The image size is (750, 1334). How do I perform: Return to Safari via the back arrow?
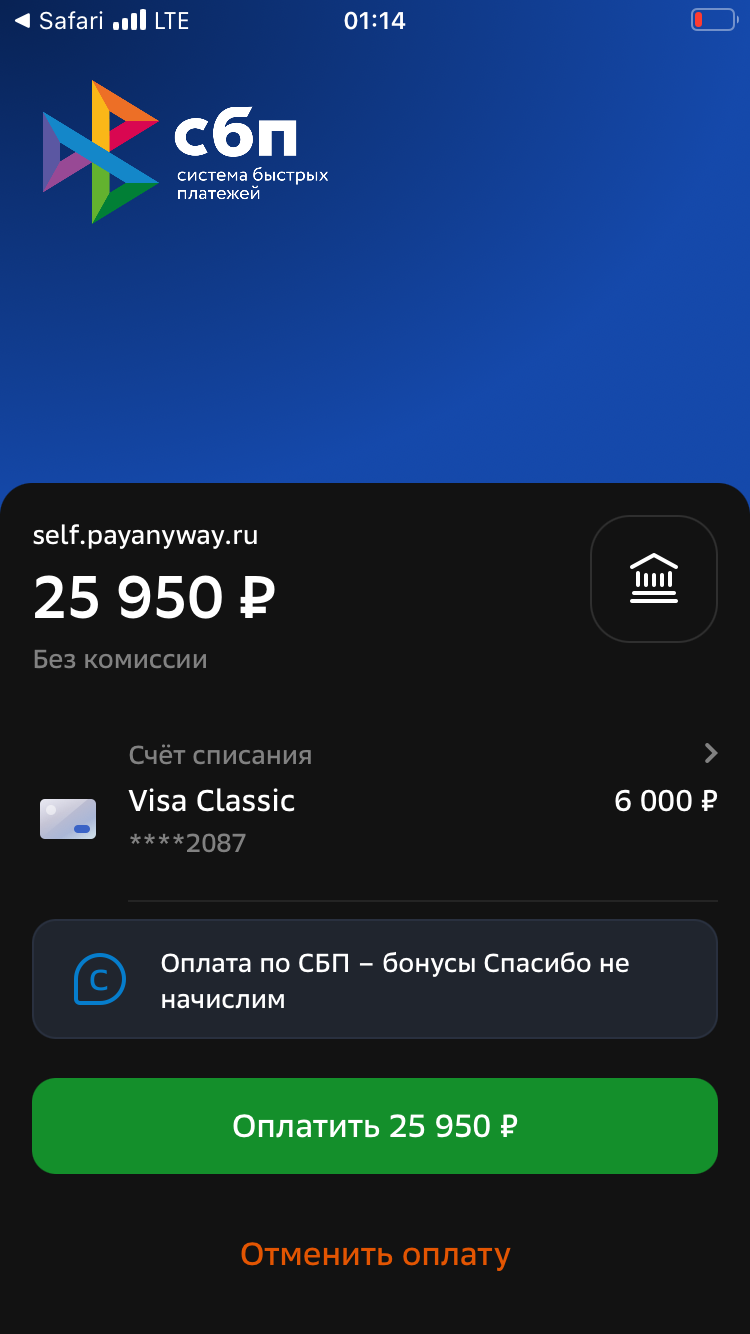pyautogui.click(x=58, y=20)
